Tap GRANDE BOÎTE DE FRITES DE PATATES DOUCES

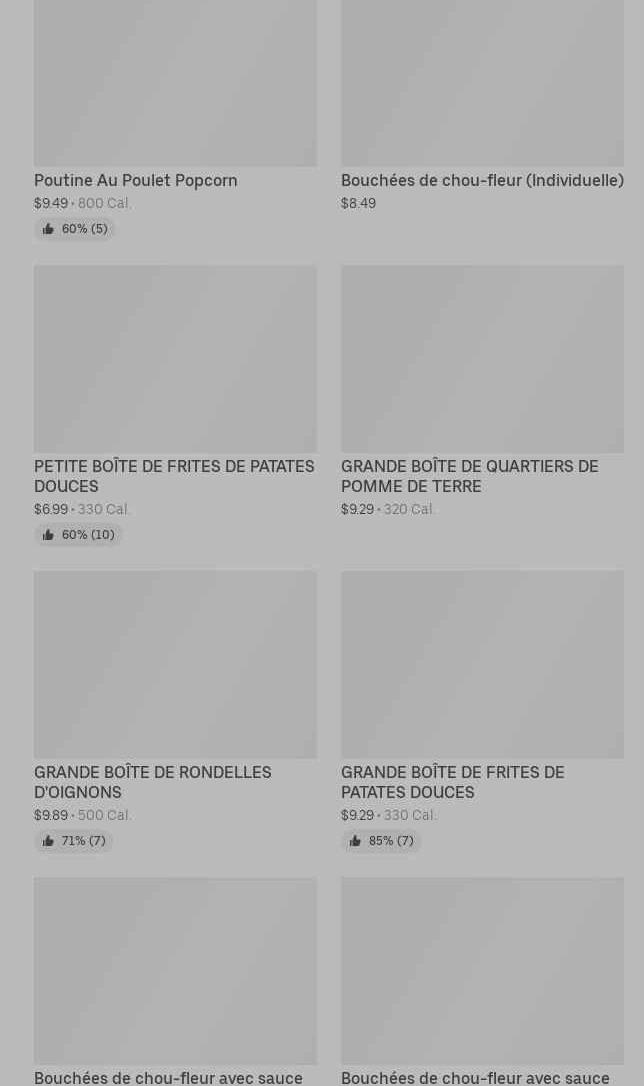click(x=453, y=782)
